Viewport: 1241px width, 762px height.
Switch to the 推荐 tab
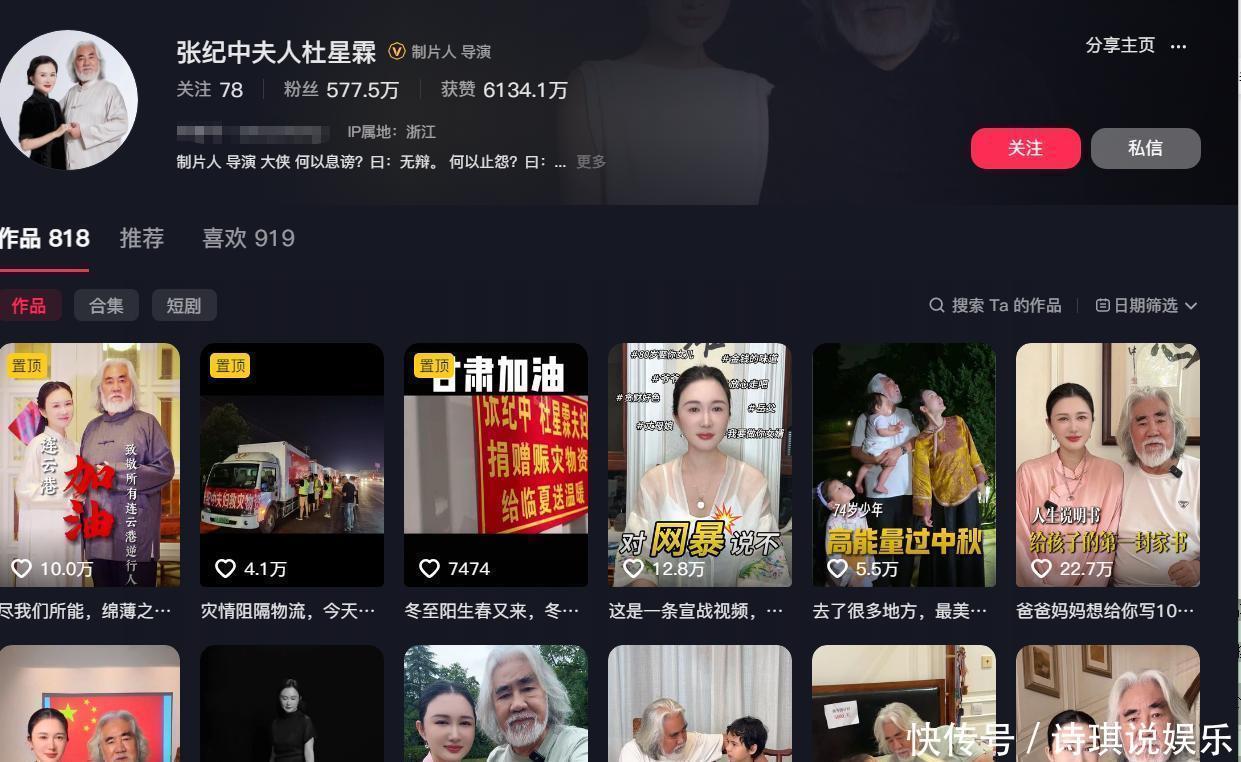point(142,238)
